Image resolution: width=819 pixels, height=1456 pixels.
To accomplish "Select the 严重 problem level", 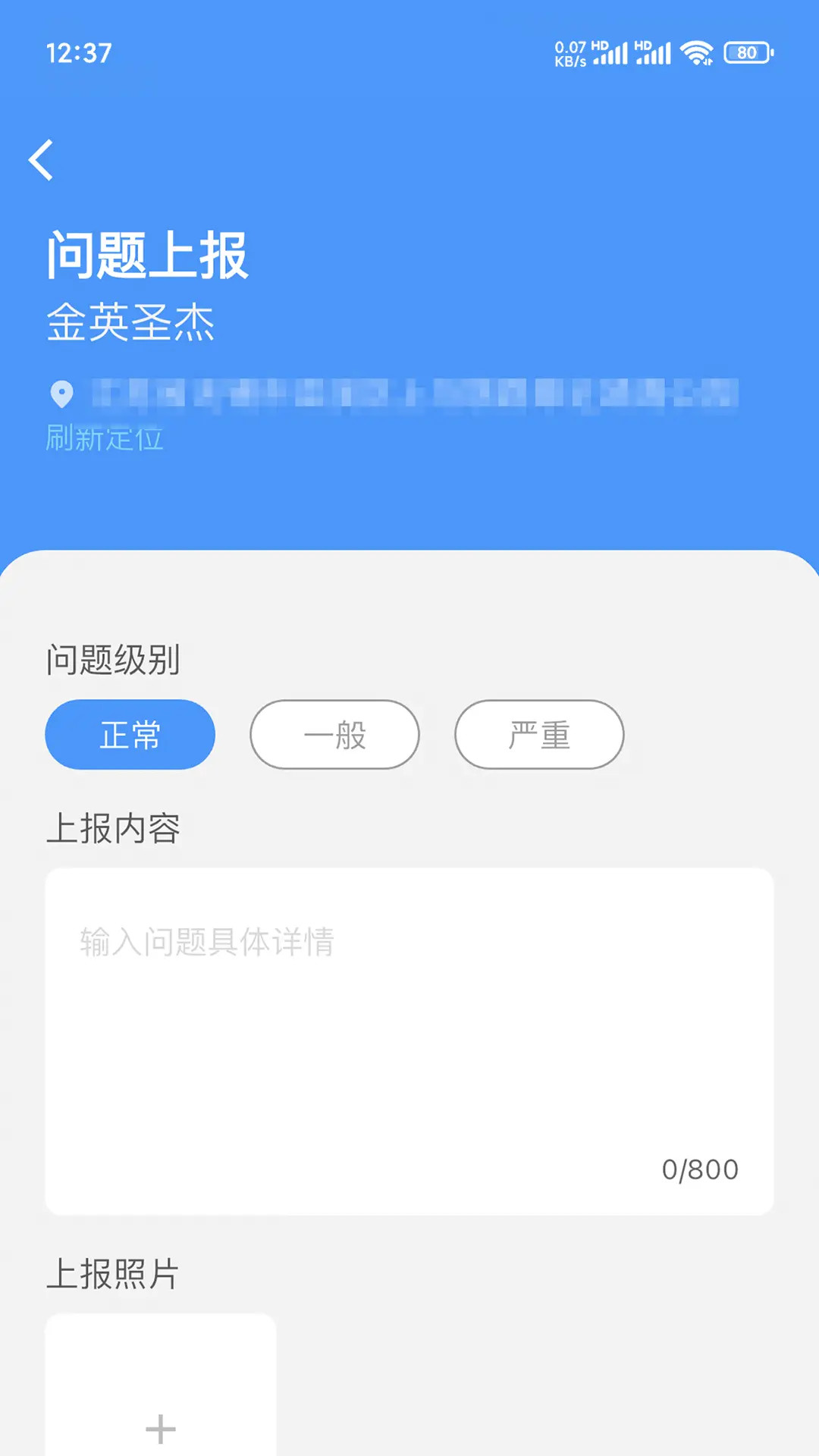I will [538, 735].
